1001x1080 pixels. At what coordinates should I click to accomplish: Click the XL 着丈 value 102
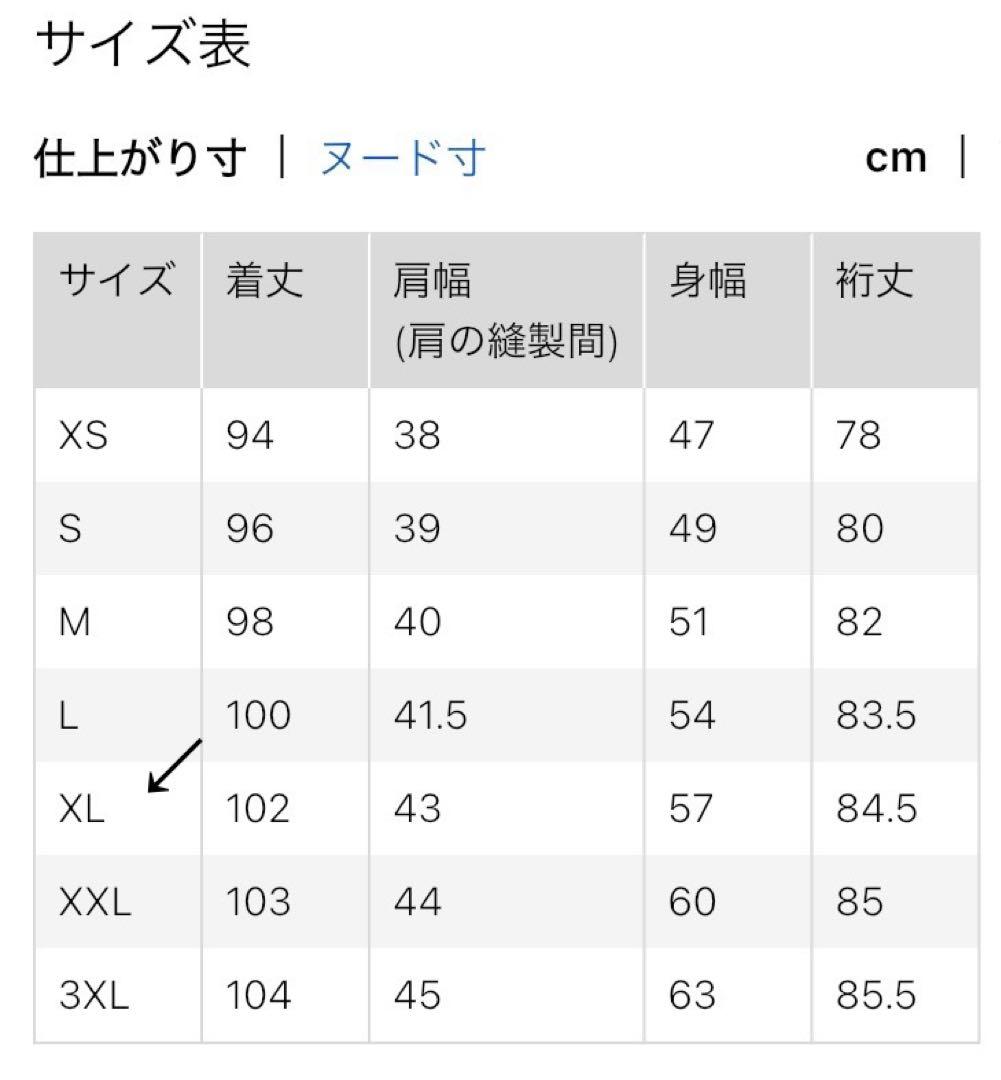tap(256, 808)
